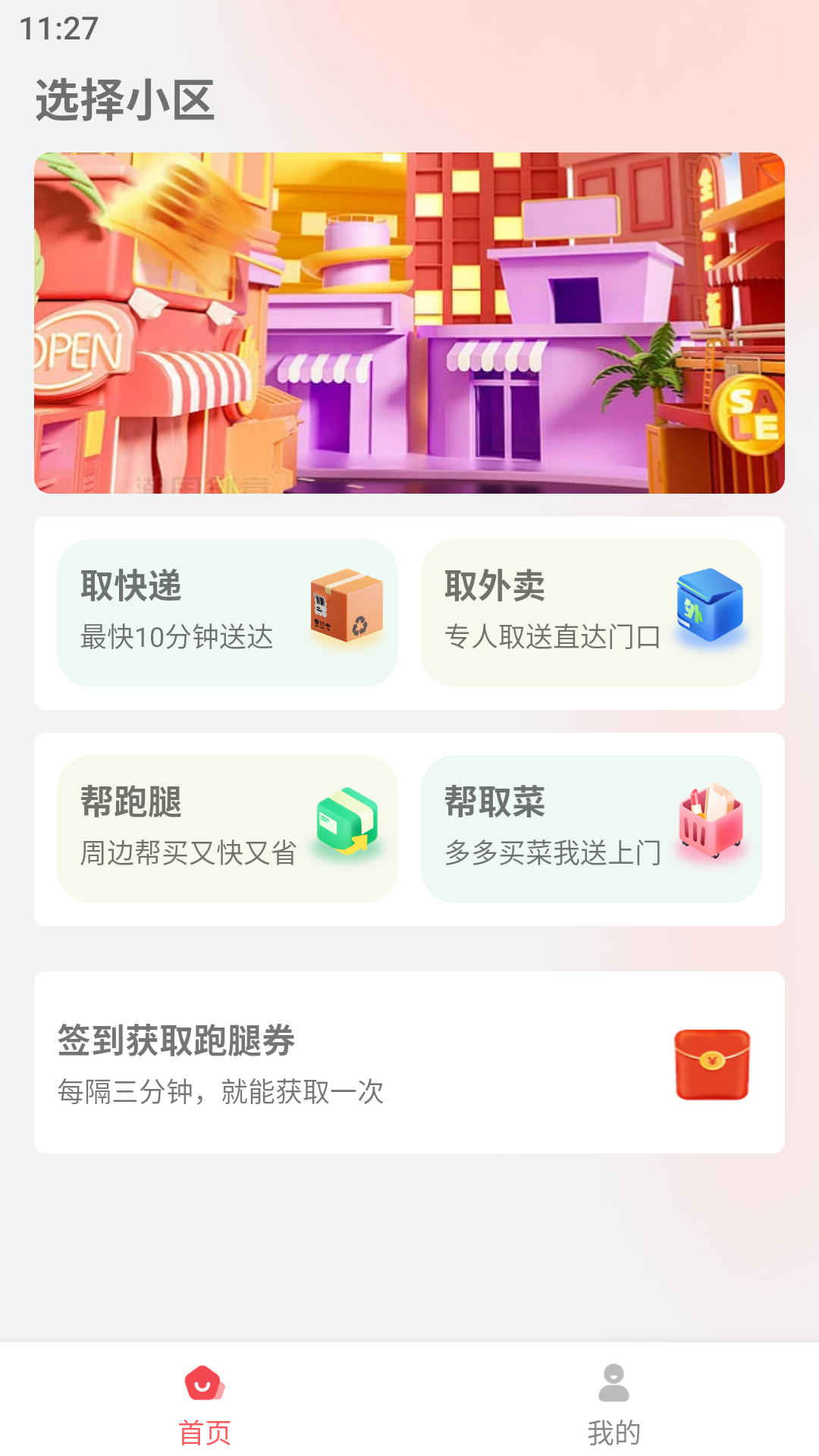Open the promotional street banner

coord(409,323)
